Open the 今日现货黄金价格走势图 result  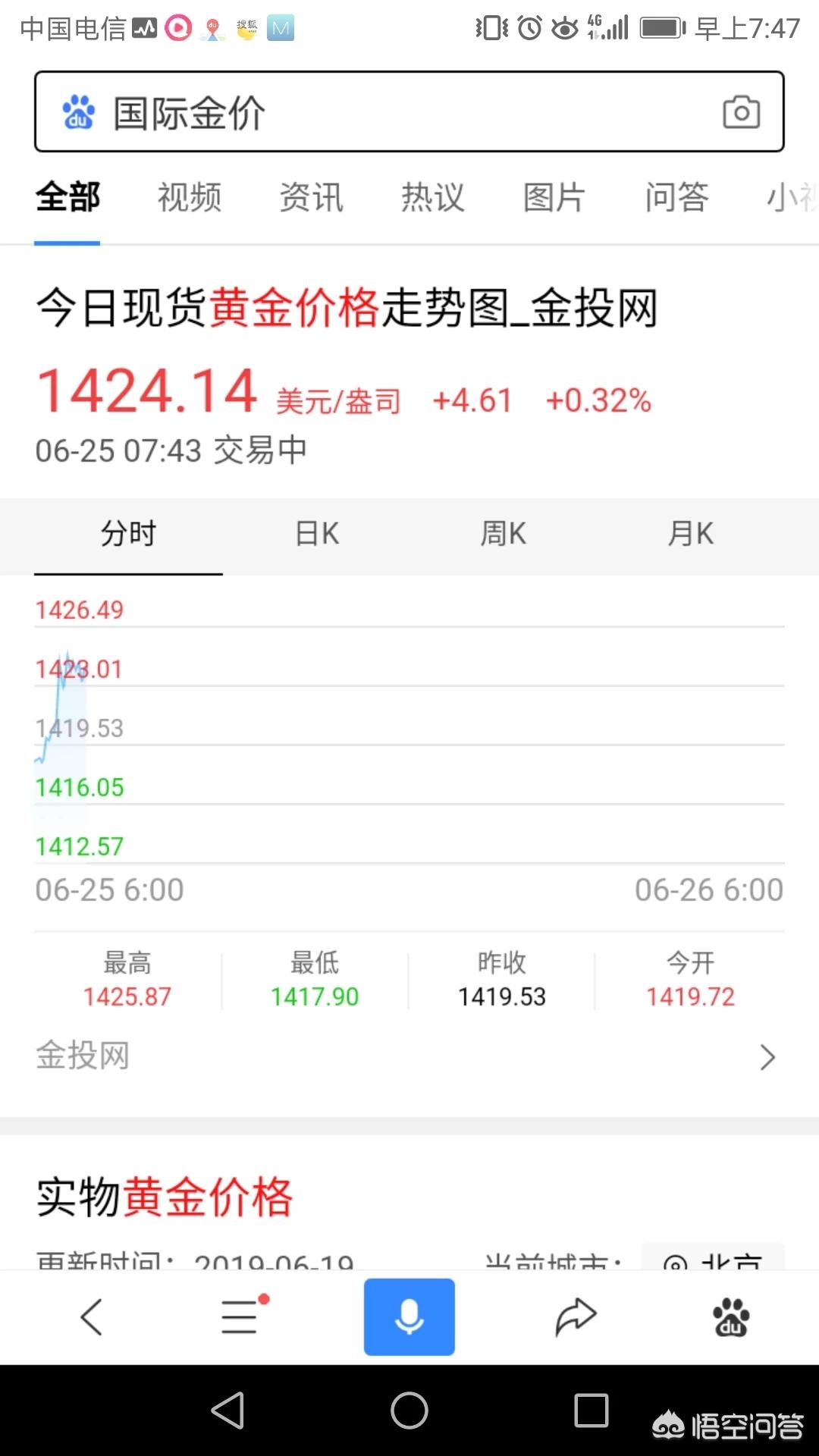click(347, 308)
